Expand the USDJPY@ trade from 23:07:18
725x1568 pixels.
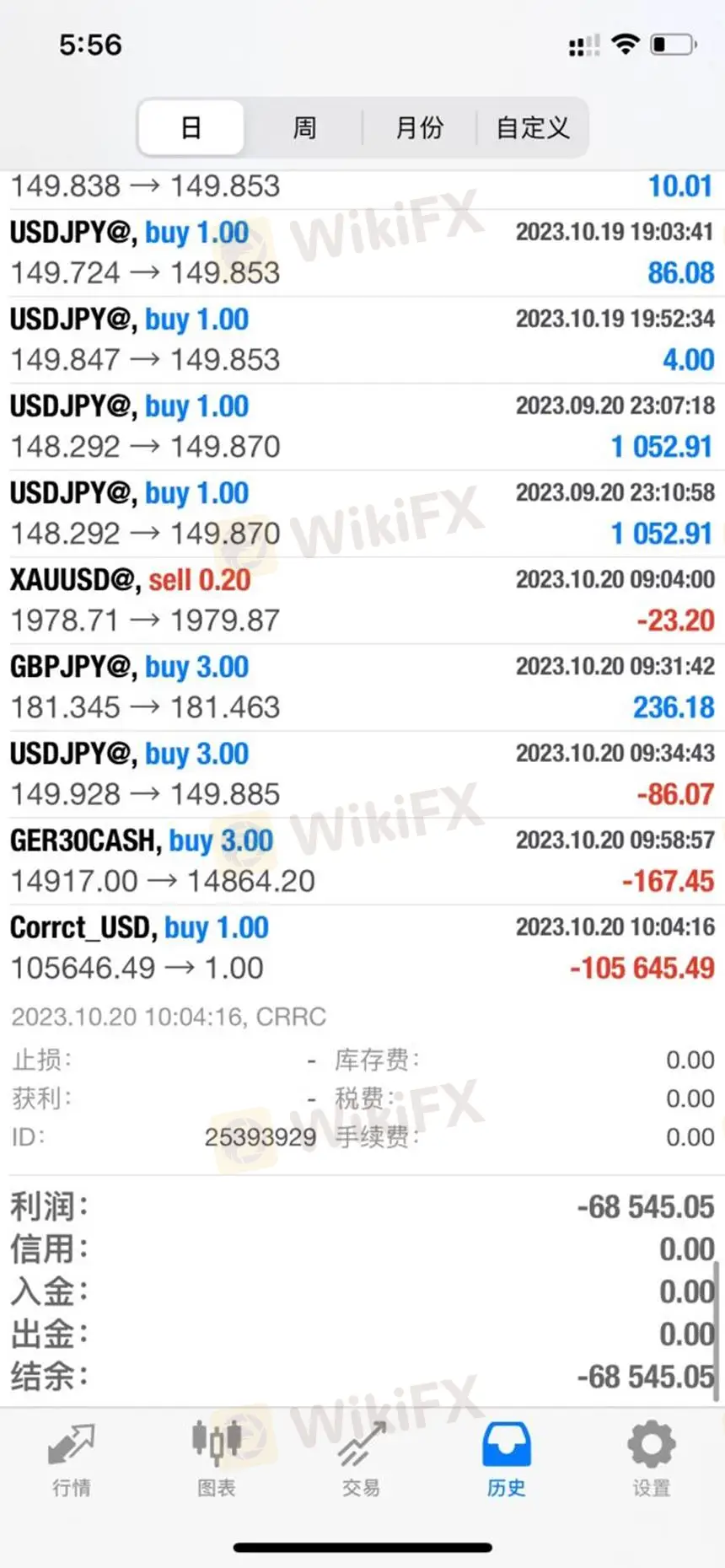tap(362, 427)
